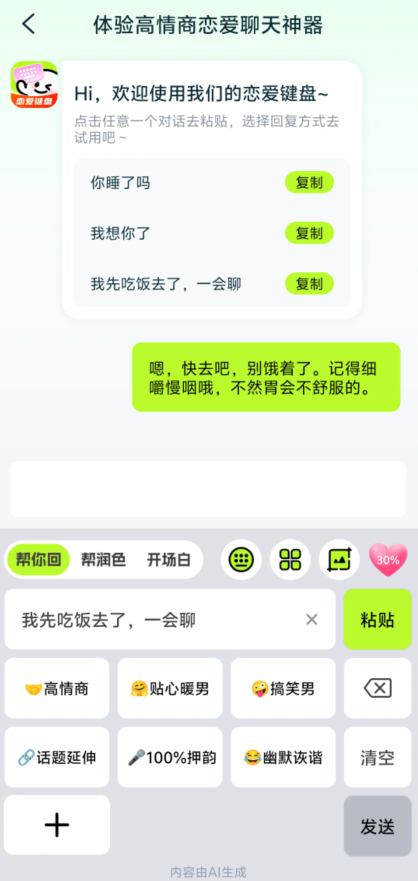Open the round keyboard icon
The height and width of the screenshot is (881, 418).
tap(241, 560)
